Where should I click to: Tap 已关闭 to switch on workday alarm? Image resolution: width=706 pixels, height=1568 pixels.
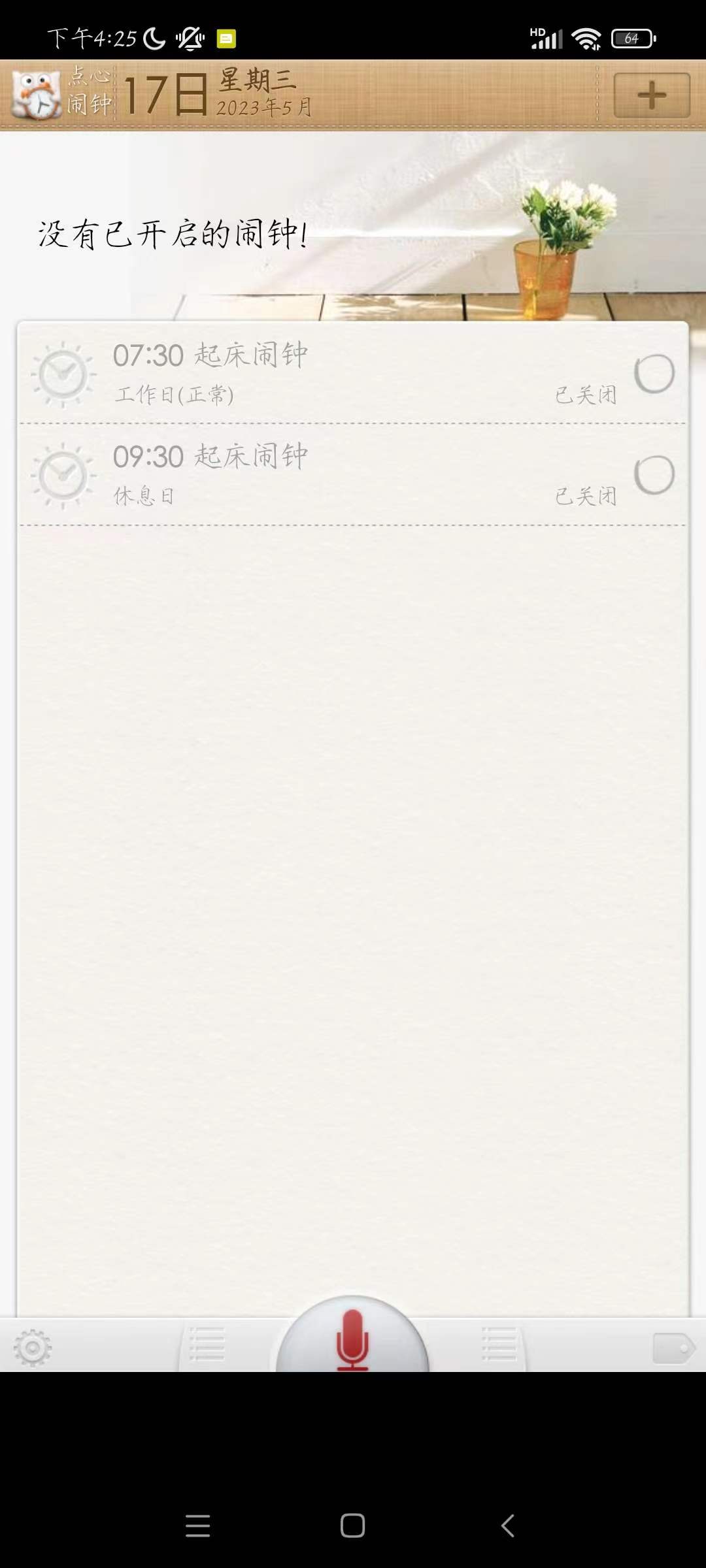[584, 393]
